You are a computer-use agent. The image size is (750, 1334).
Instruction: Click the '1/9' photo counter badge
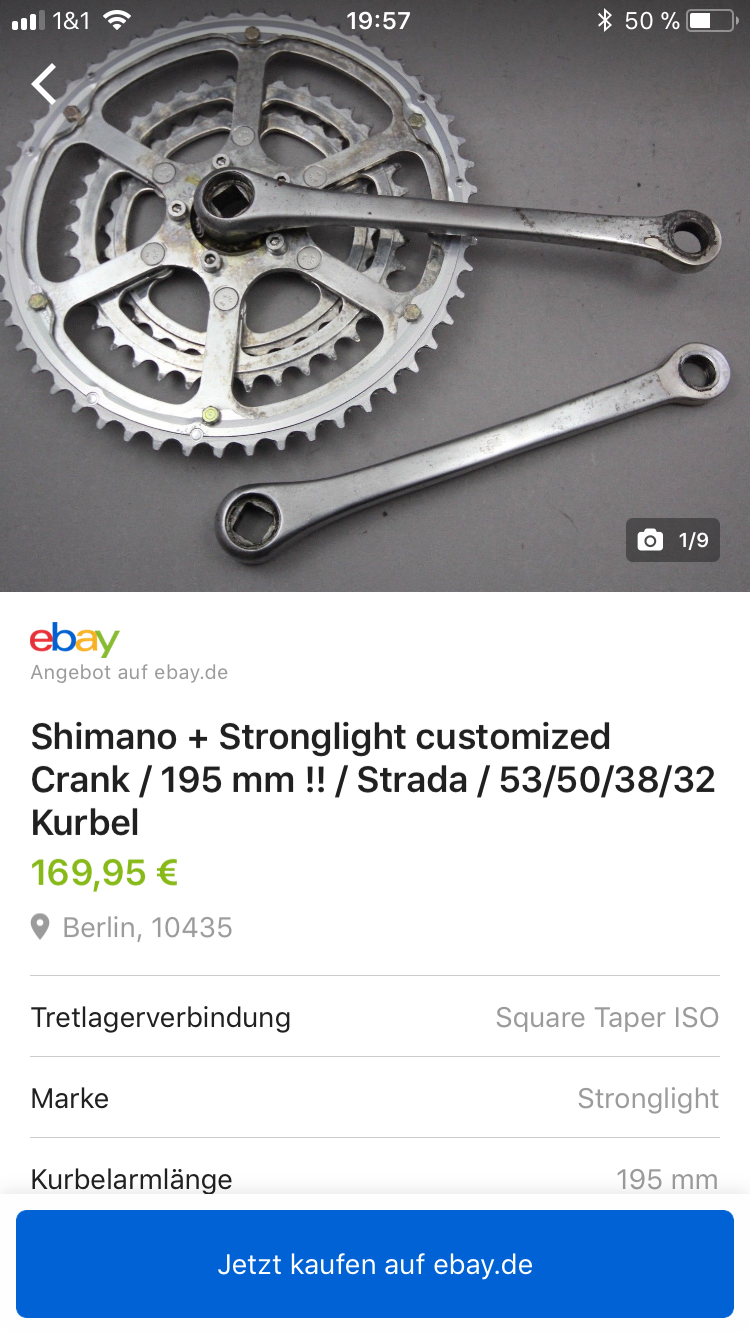(672, 539)
